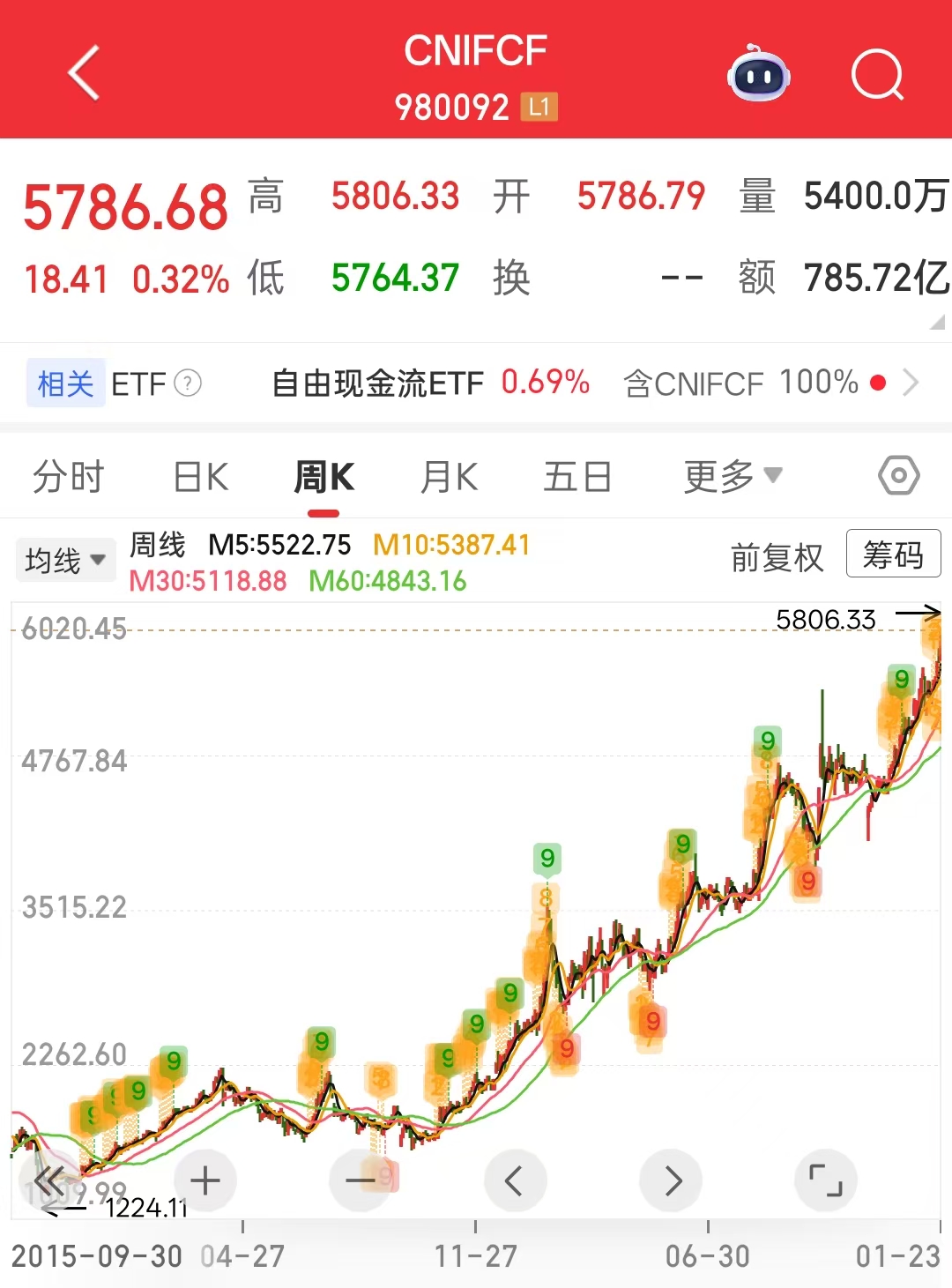Switch to the 日K chart tab
This screenshot has height=1288, width=952.
[x=201, y=477]
